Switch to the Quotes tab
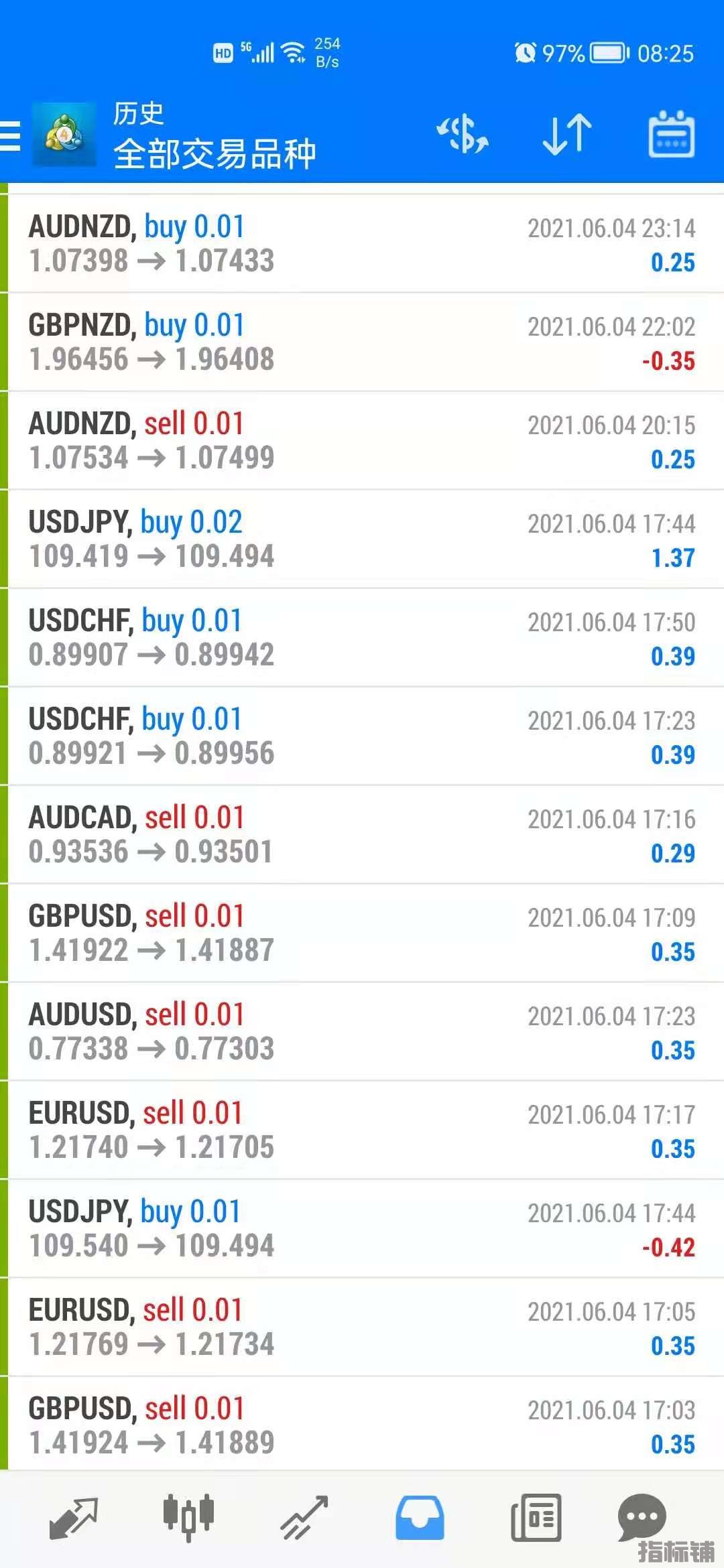The width and height of the screenshot is (724, 1568). point(74,1517)
